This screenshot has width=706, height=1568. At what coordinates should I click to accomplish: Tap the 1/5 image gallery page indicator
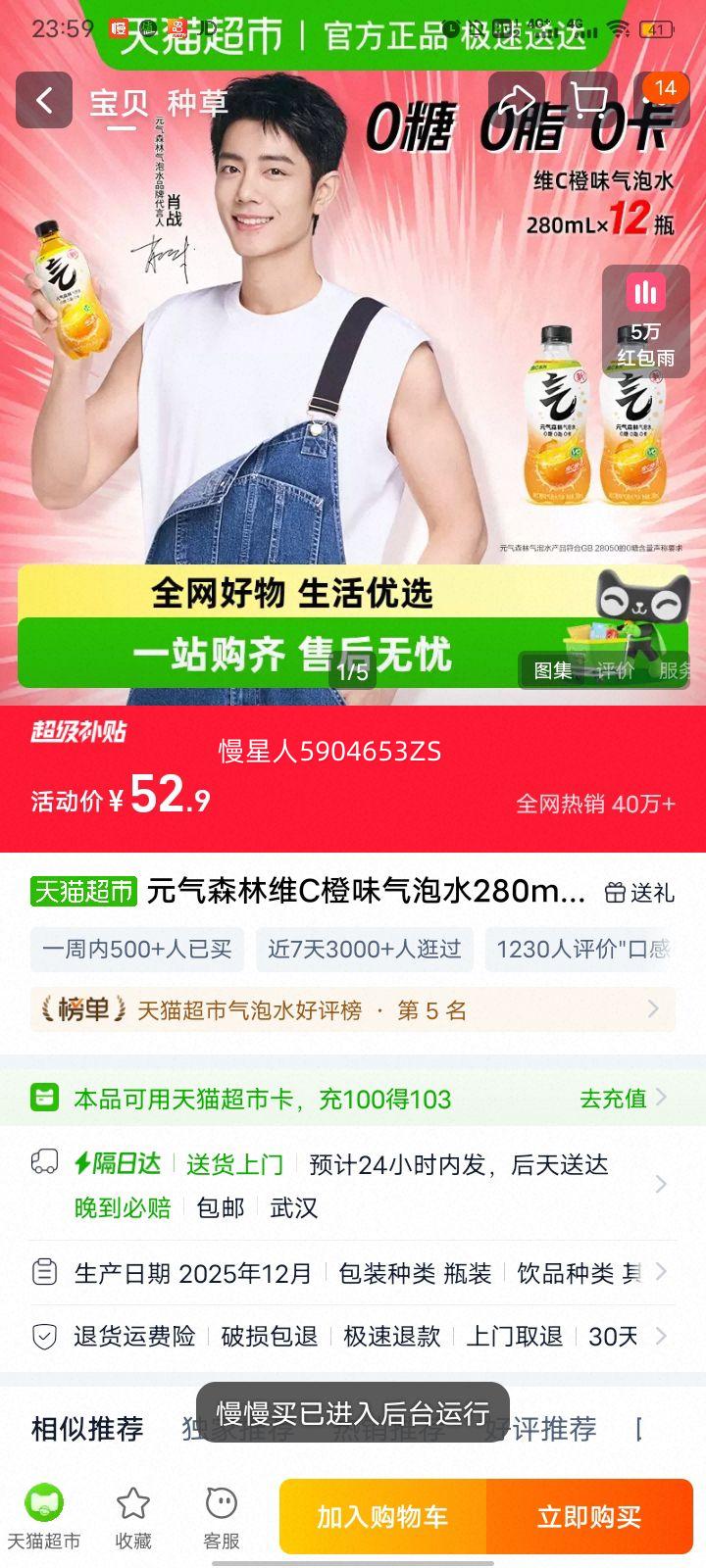[x=353, y=672]
